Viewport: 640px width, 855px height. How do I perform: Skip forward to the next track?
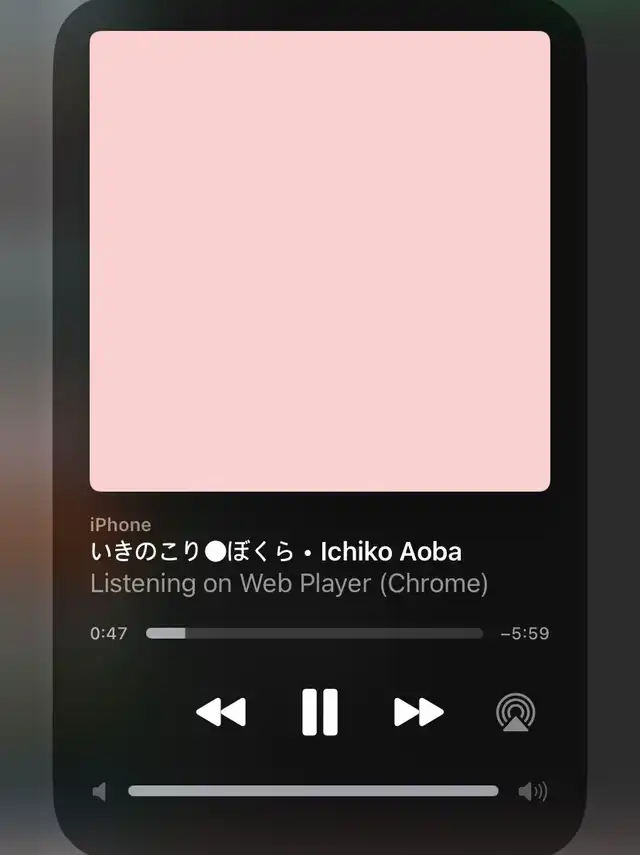point(418,712)
